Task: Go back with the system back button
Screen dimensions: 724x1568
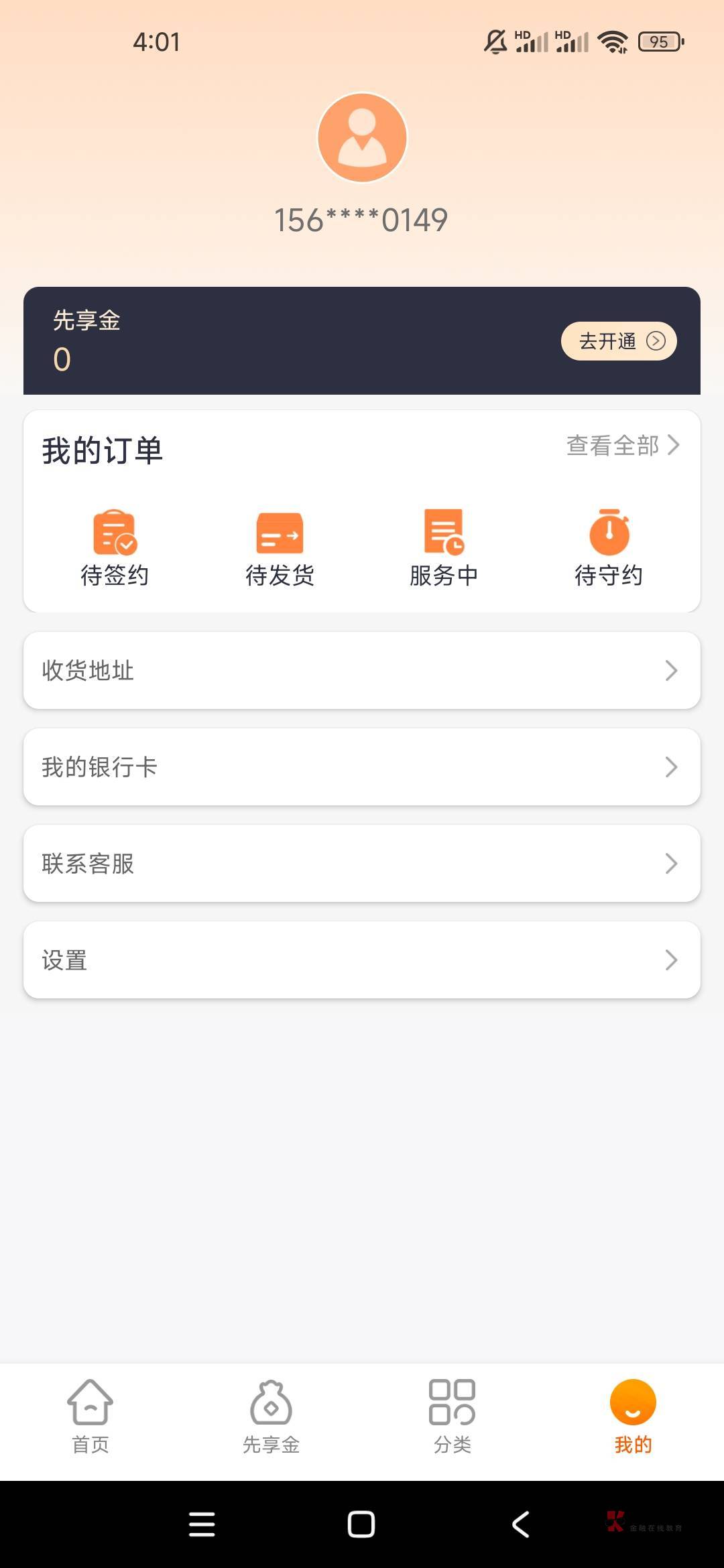Action: (x=521, y=1524)
